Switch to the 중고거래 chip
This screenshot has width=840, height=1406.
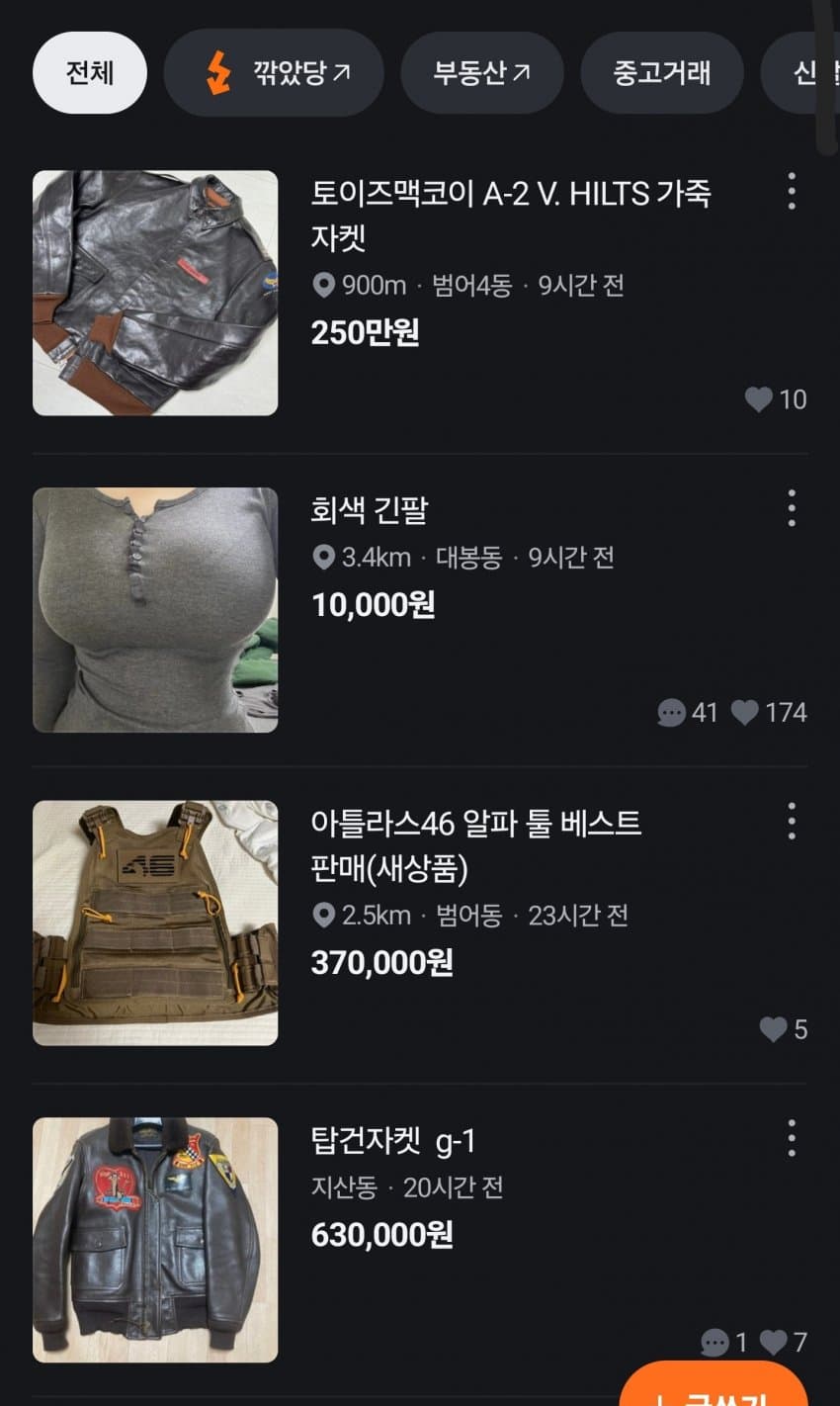pos(661,73)
